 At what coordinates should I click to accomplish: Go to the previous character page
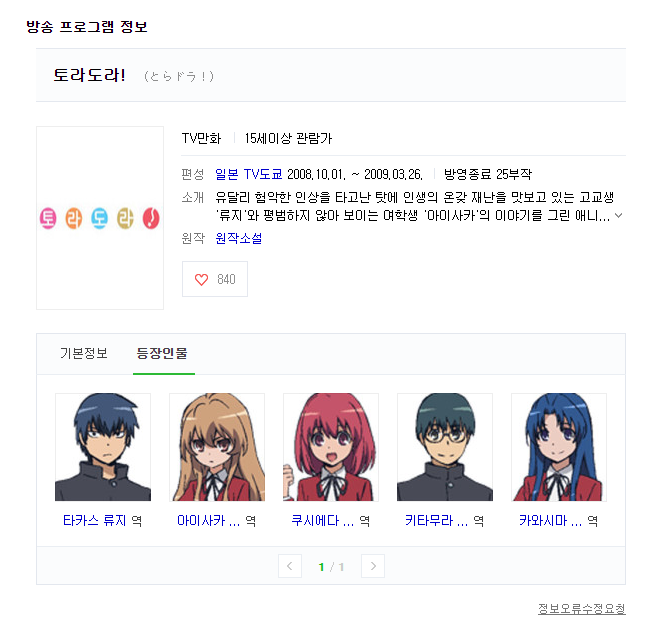point(290,567)
